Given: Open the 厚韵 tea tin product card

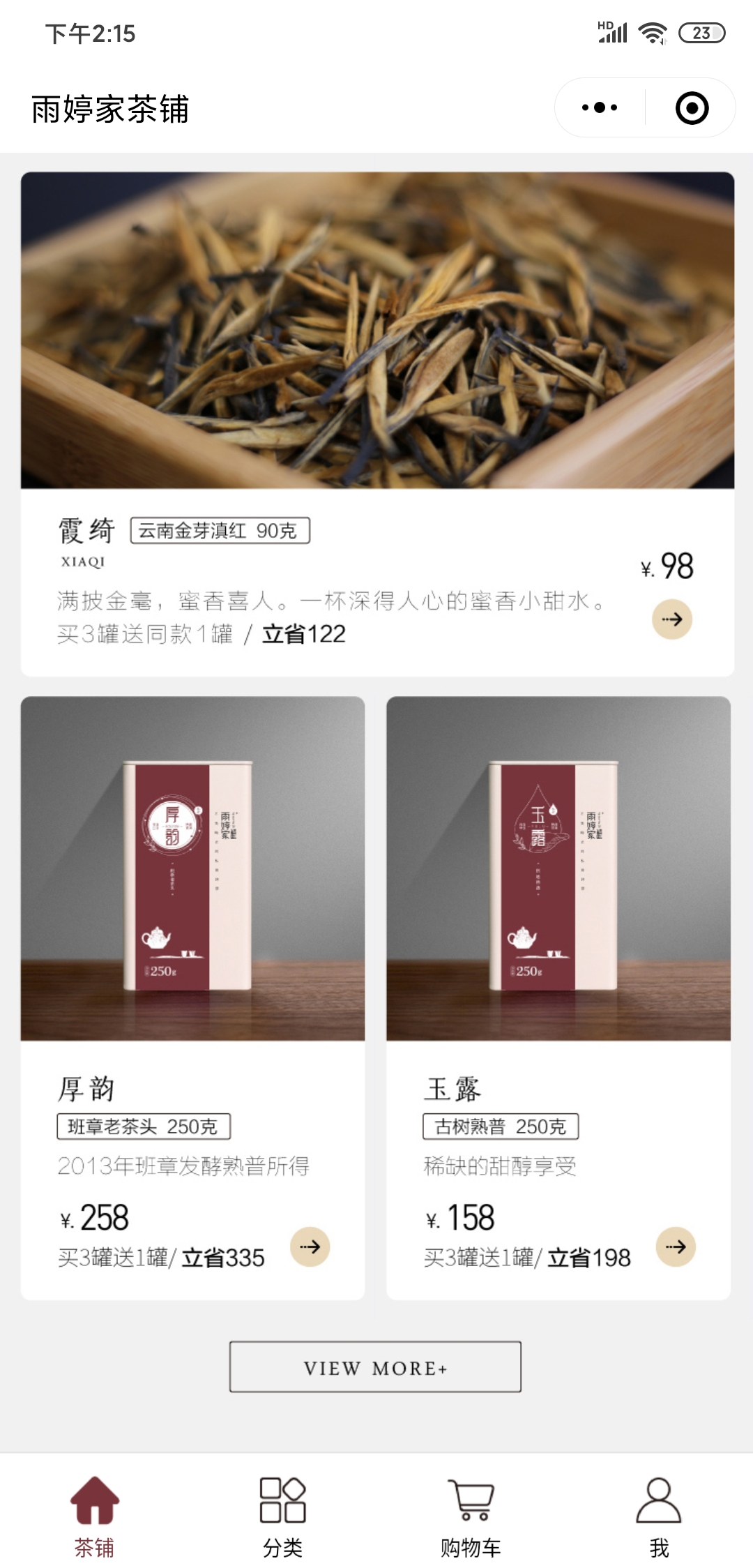Looking at the screenshot, I should [x=192, y=868].
